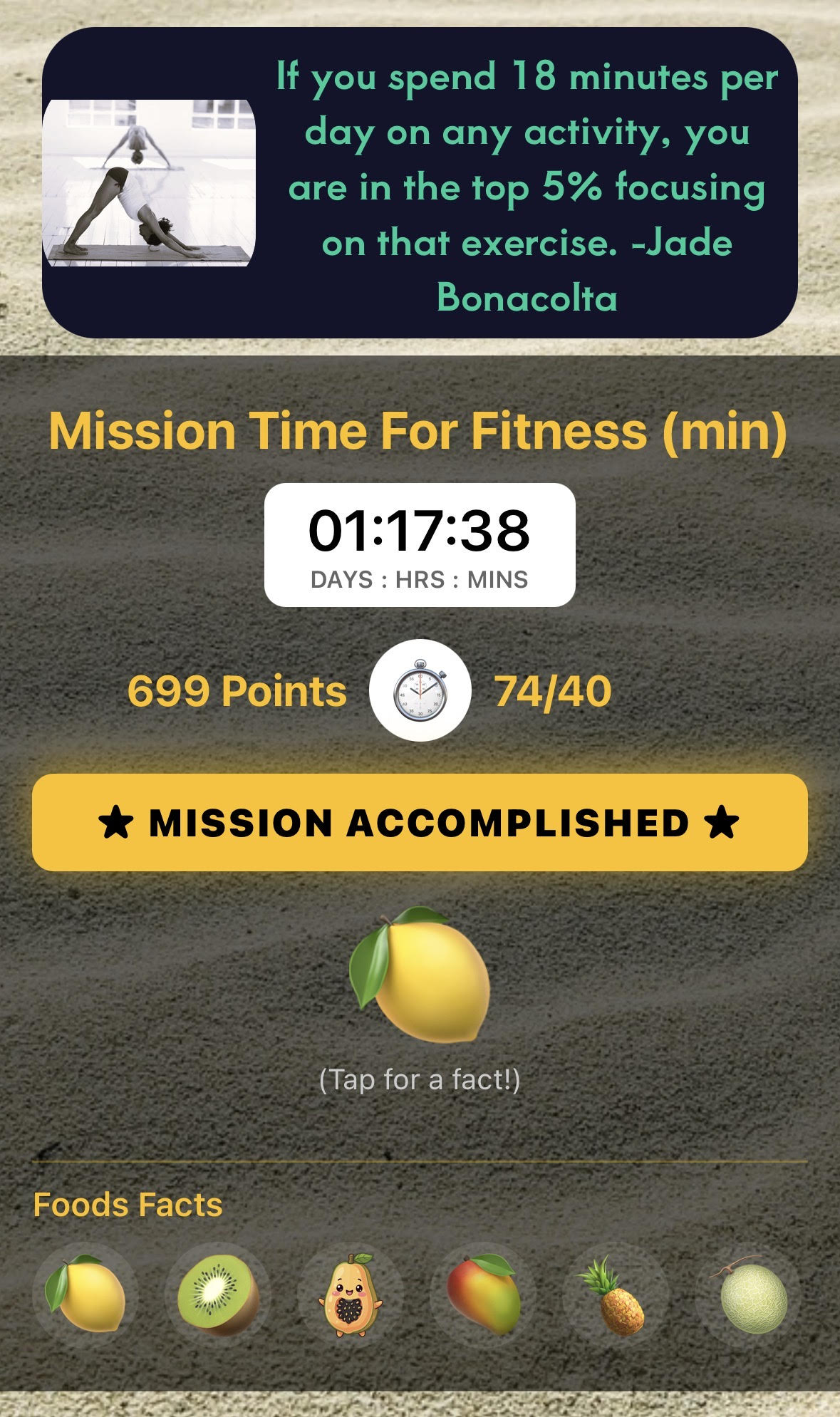
Task: Click the stopwatch icon between points and progress
Action: [420, 691]
